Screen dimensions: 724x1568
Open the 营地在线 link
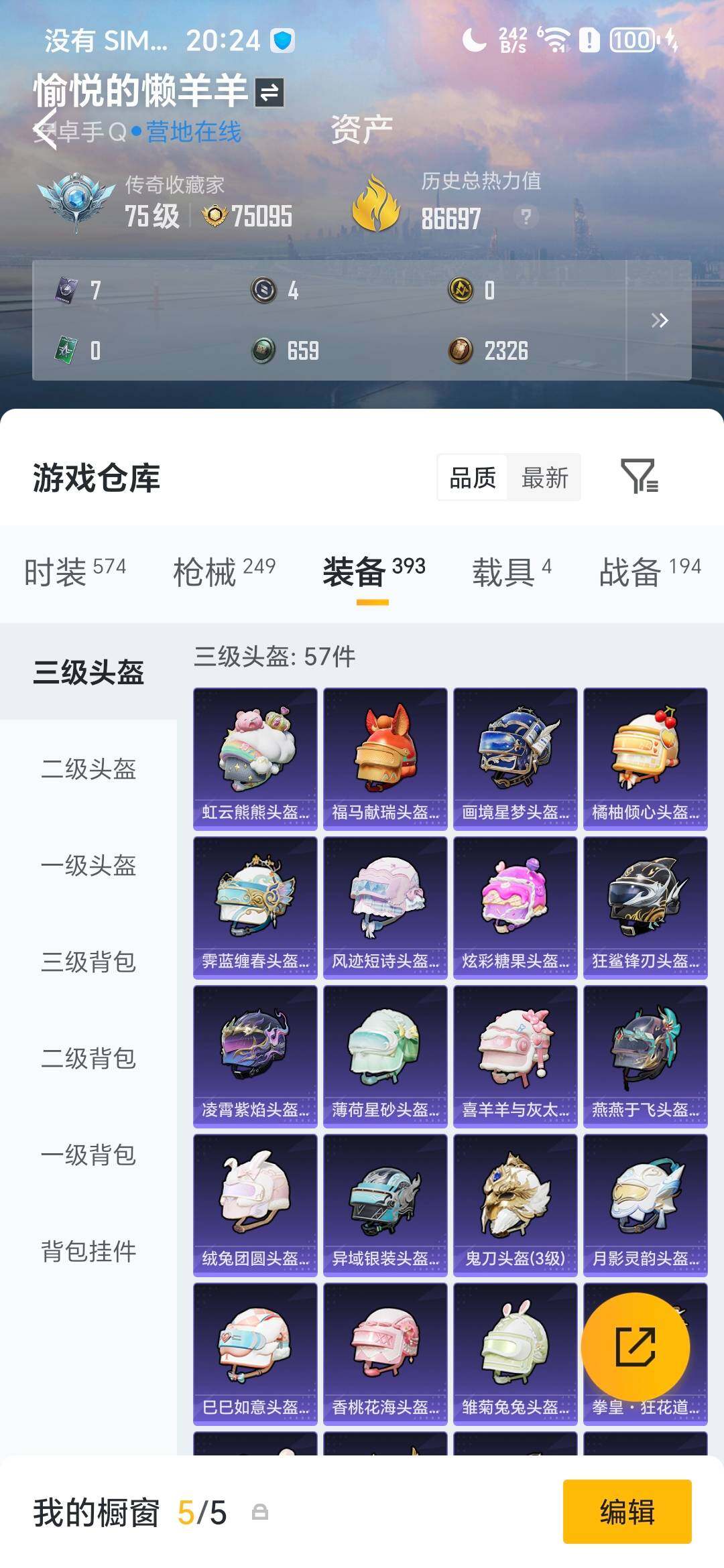(x=194, y=133)
